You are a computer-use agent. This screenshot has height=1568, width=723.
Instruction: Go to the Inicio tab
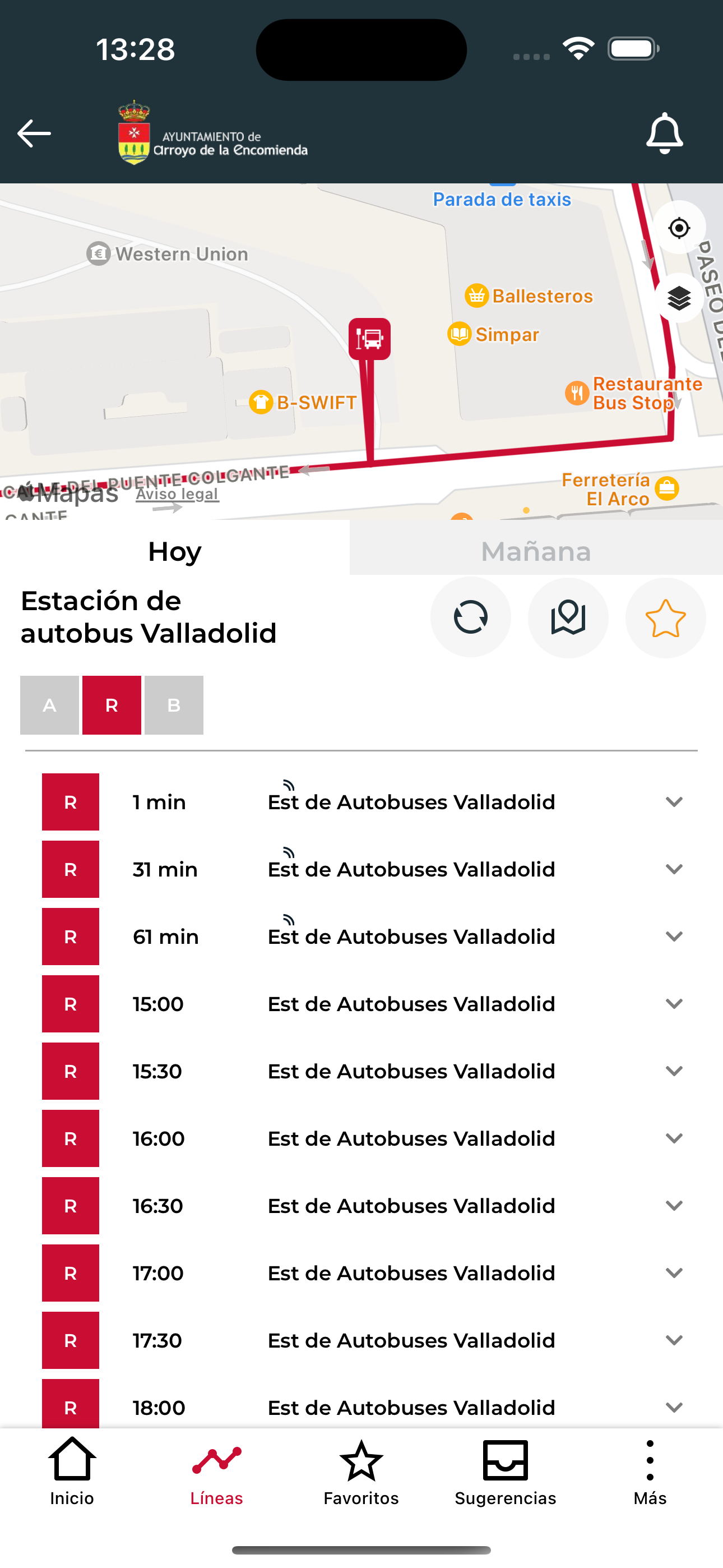pyautogui.click(x=72, y=1471)
